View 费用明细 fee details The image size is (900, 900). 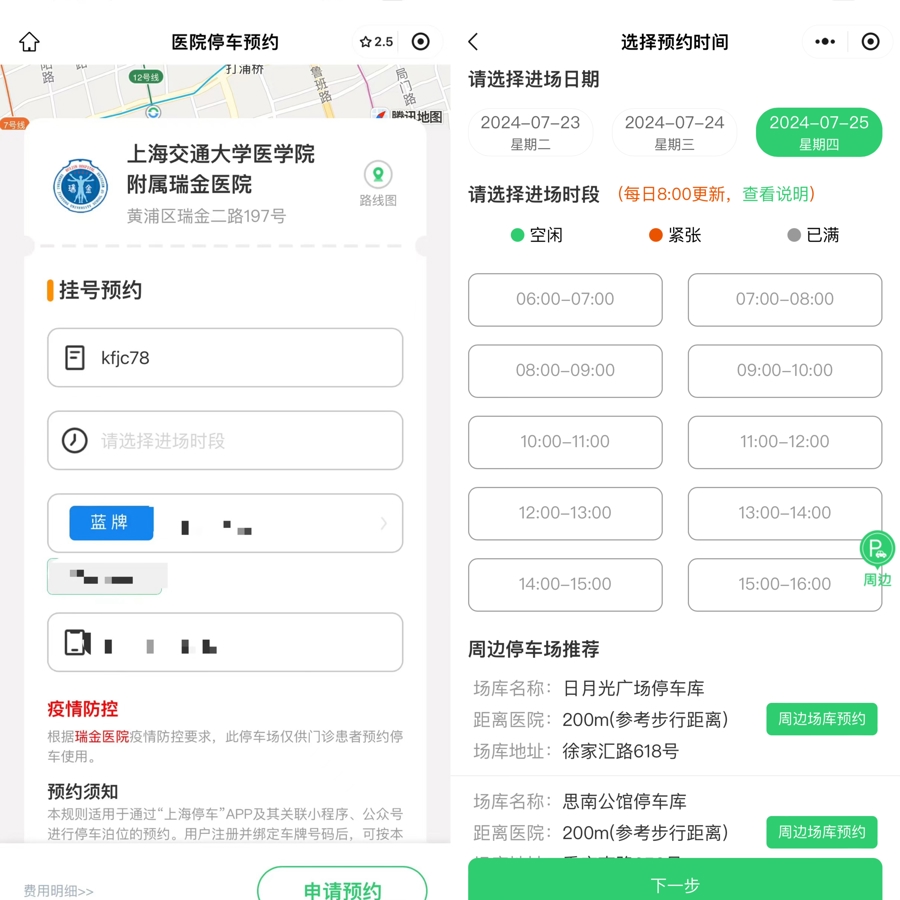coord(59,890)
